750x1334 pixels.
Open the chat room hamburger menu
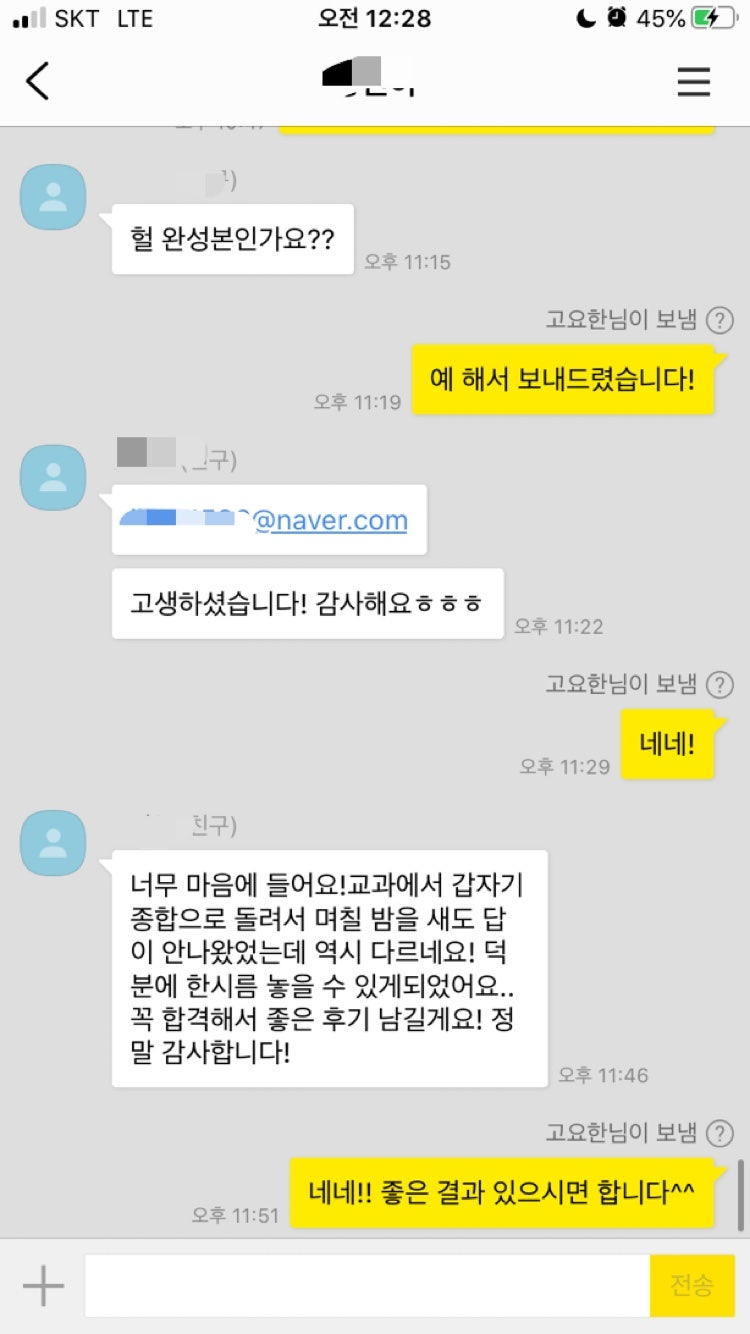click(x=693, y=81)
